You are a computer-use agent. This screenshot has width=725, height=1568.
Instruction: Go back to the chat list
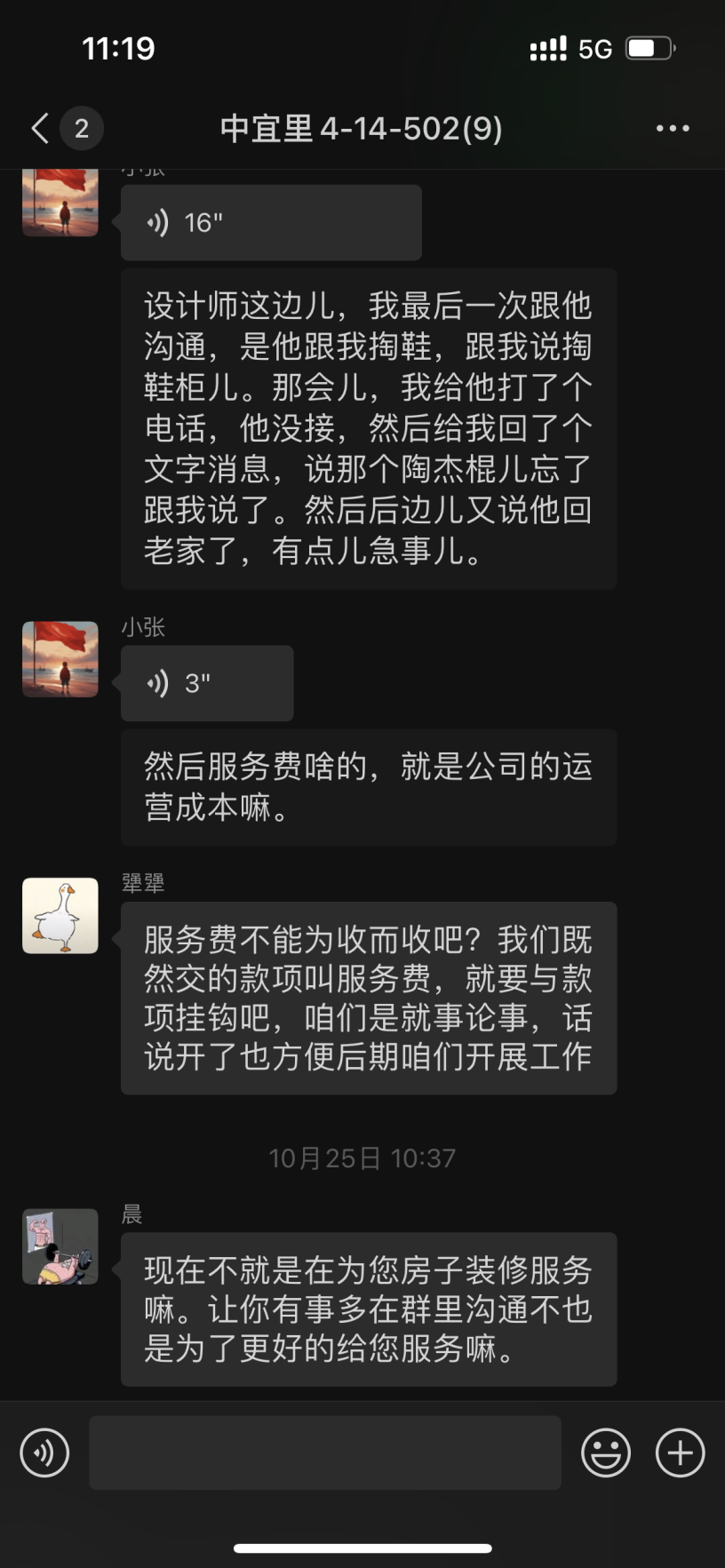pyautogui.click(x=41, y=129)
